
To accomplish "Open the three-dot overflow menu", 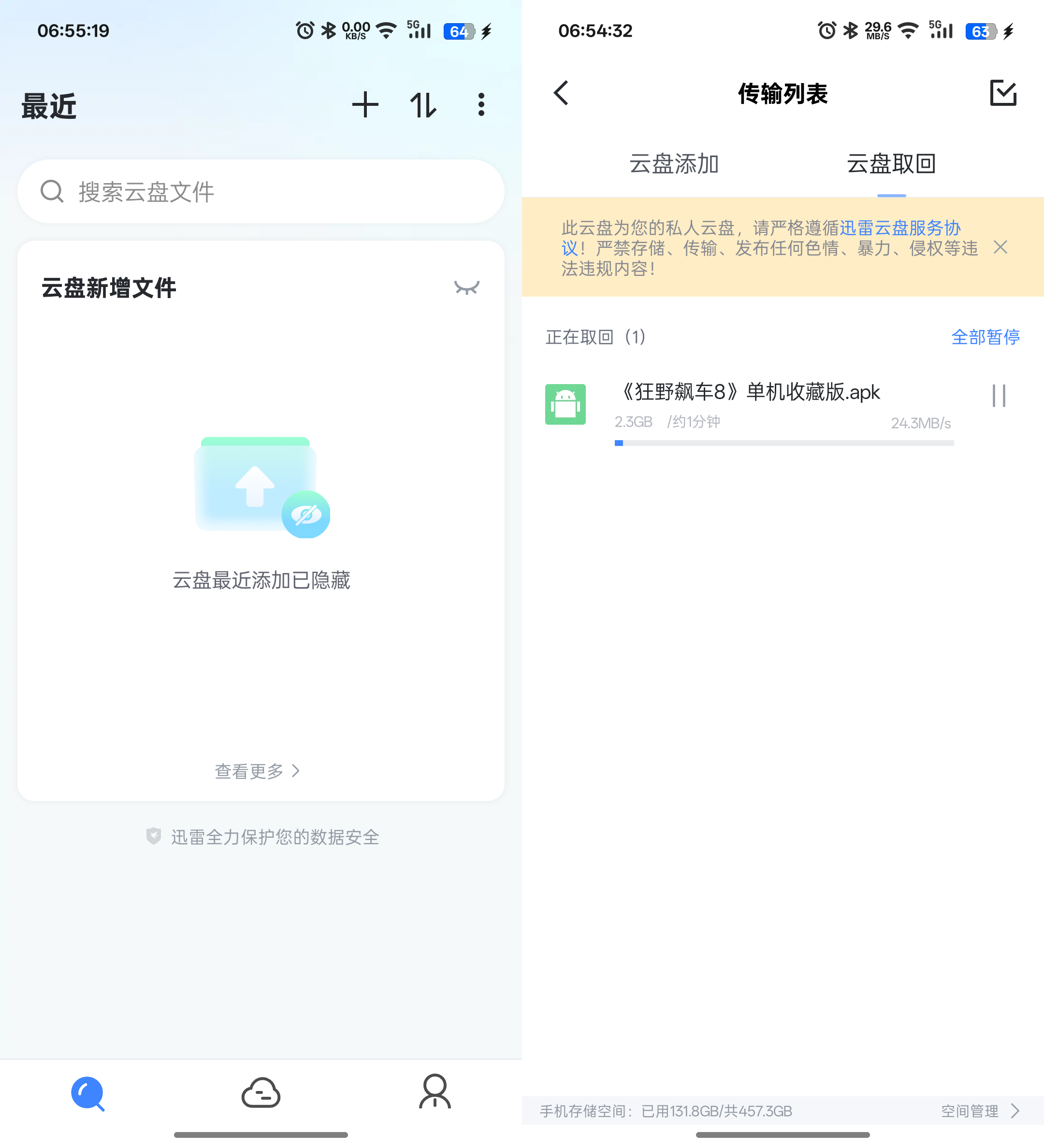I will [x=481, y=105].
